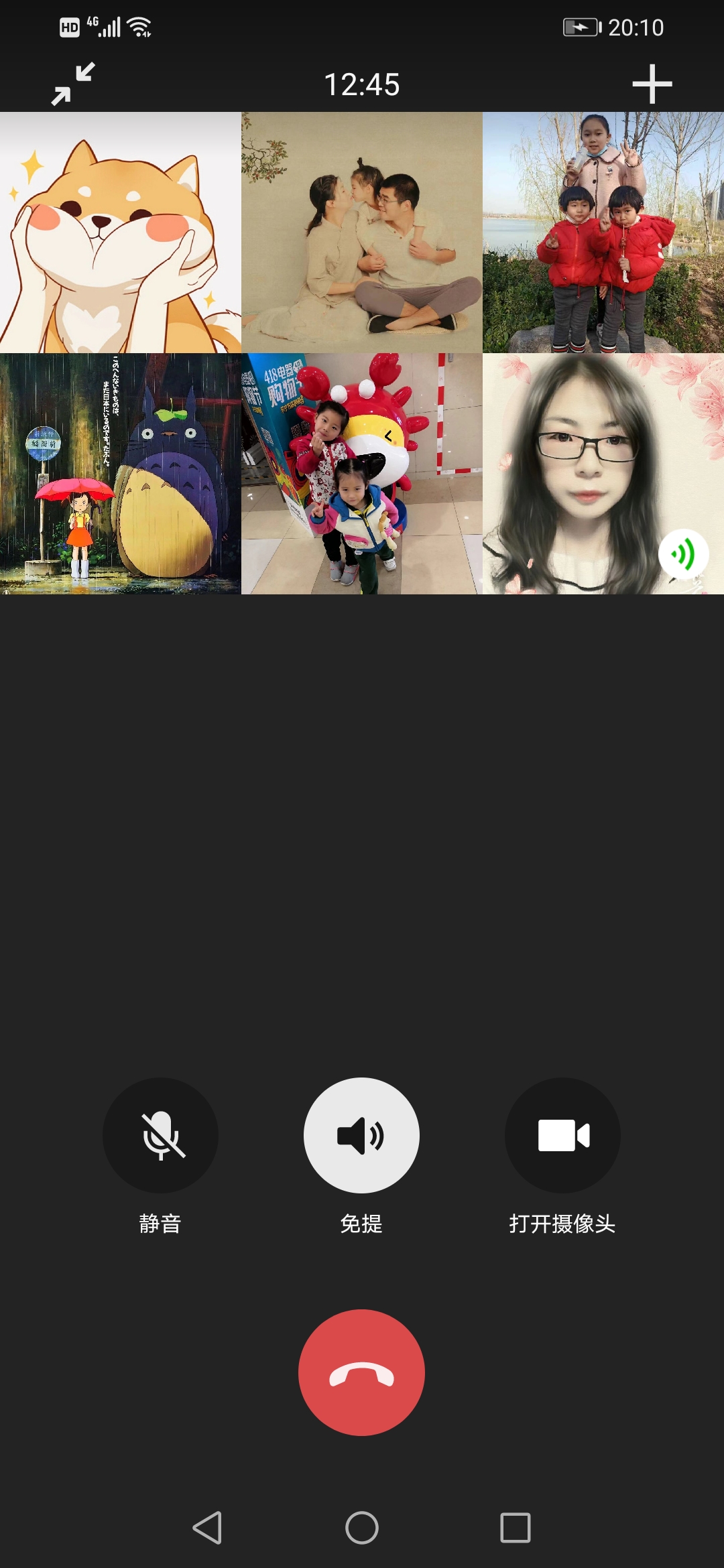This screenshot has width=724, height=1568.
Task: Select the family portrait participant tile
Action: pyautogui.click(x=362, y=233)
